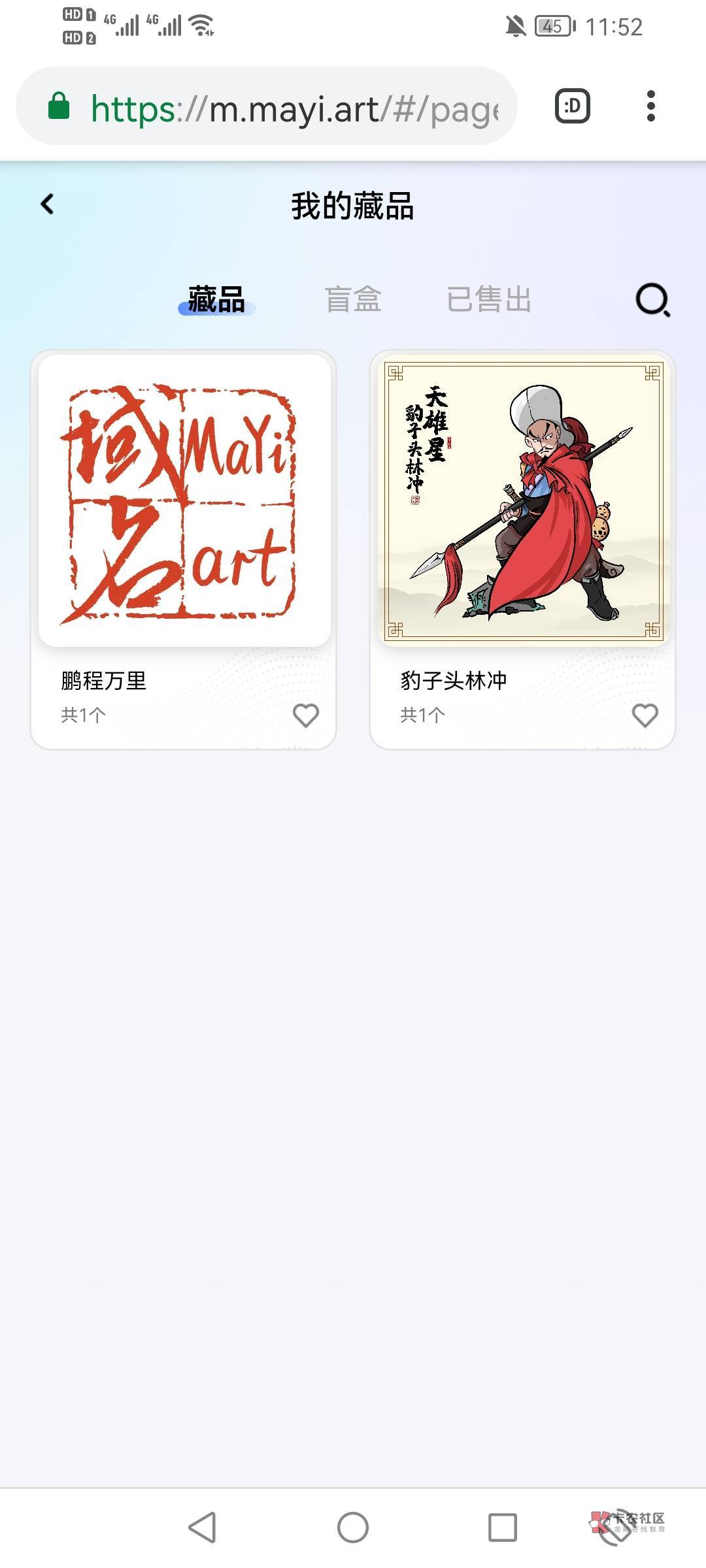
Task: Open the 豹子头林冲 collectible card
Action: pos(522,549)
